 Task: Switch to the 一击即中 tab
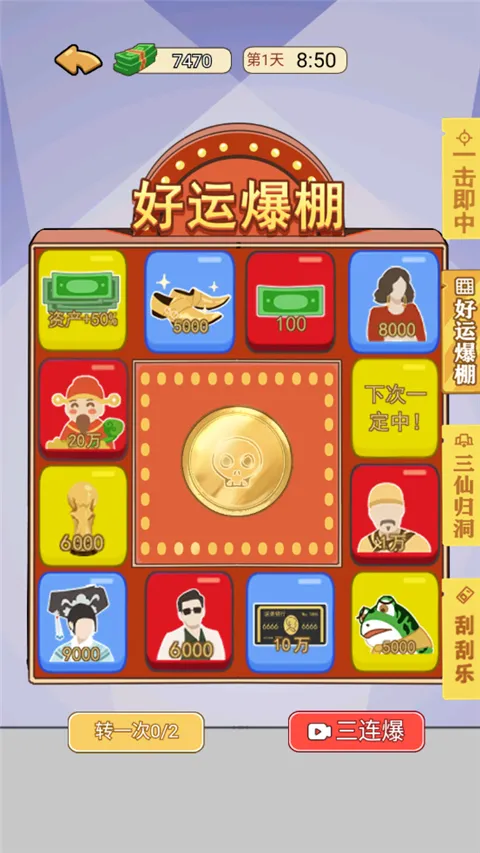click(463, 180)
